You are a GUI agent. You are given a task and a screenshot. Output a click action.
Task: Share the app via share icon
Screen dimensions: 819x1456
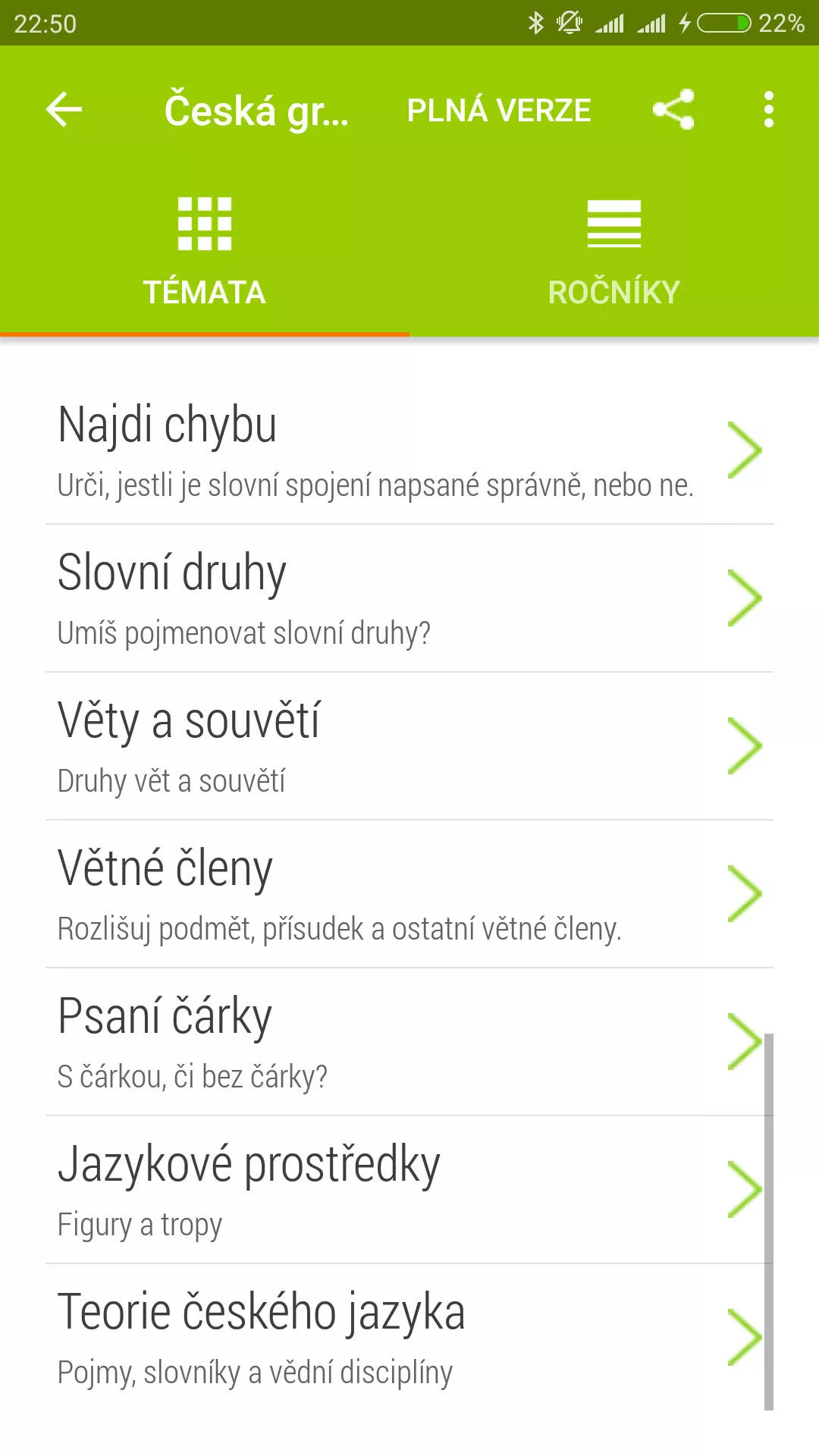(x=673, y=110)
